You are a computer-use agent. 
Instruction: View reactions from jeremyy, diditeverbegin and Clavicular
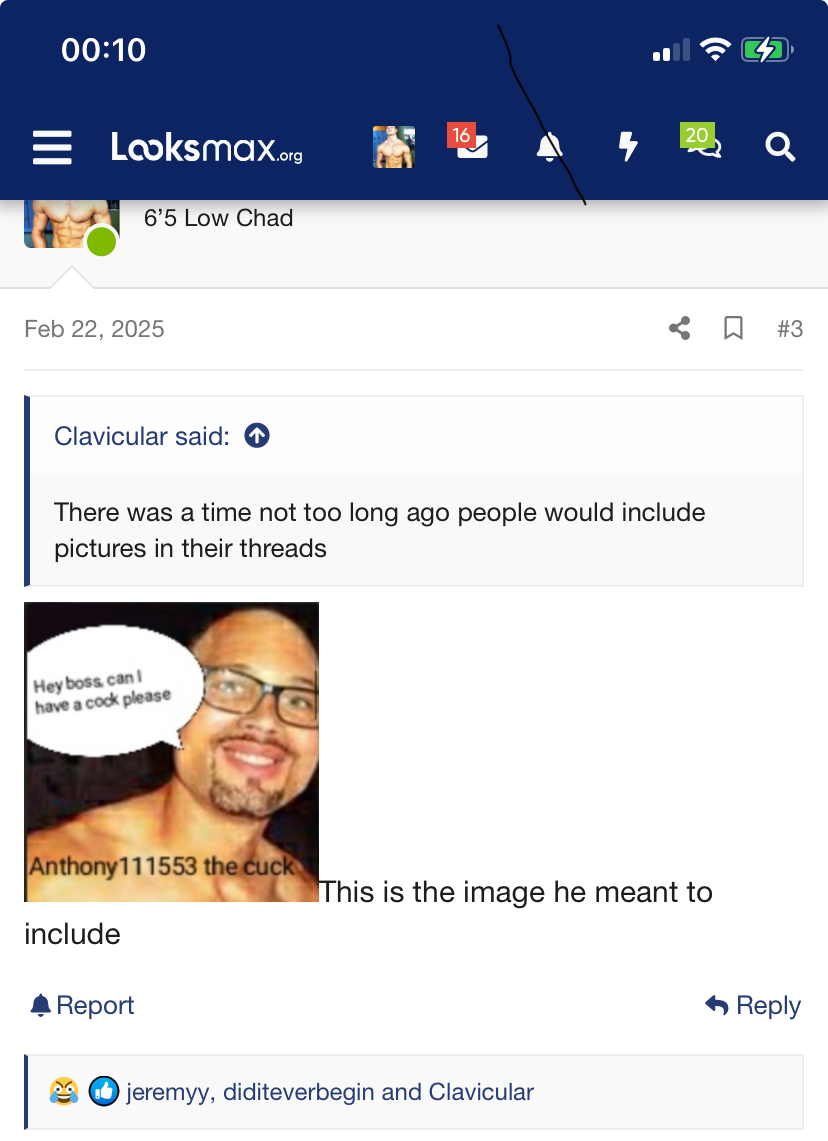tap(329, 1092)
